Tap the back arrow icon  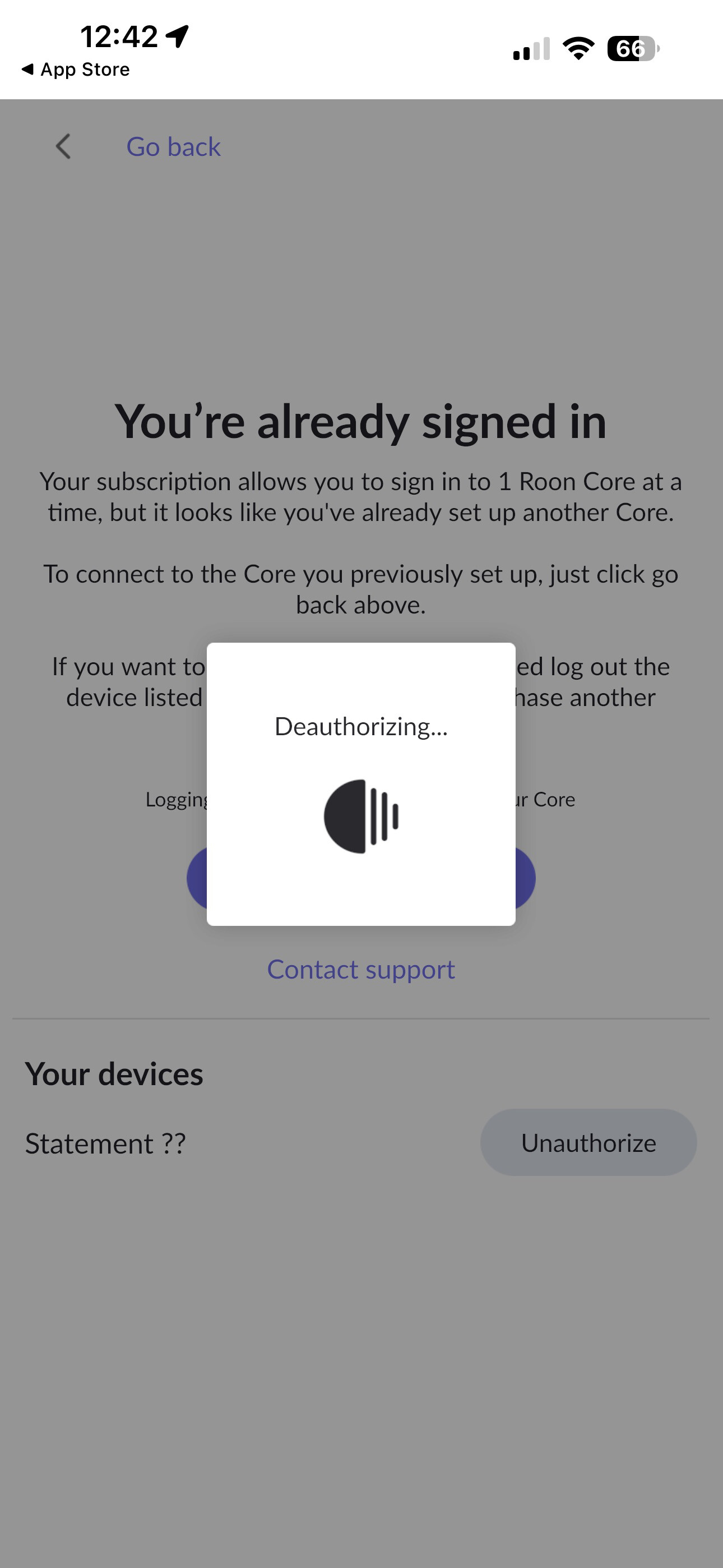click(x=63, y=147)
